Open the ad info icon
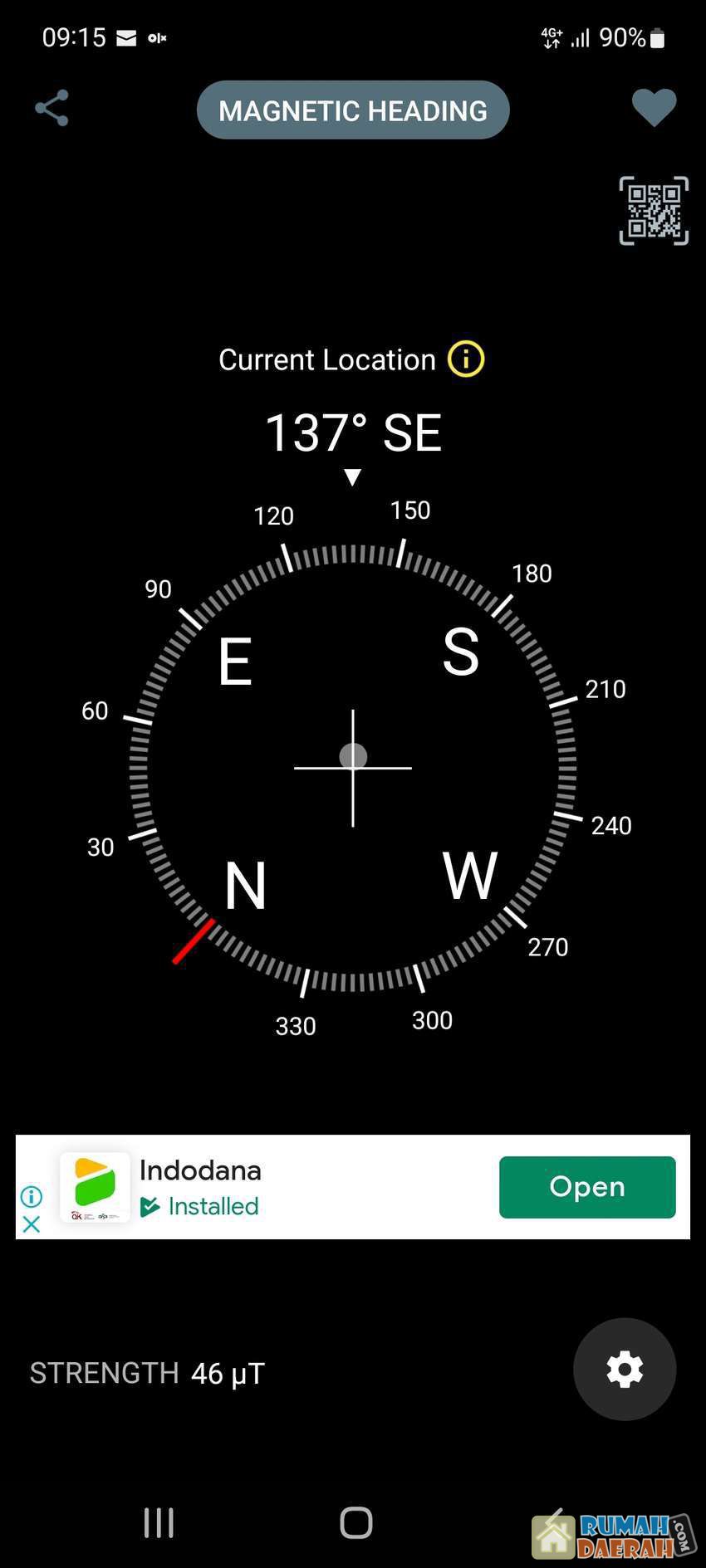Viewport: 706px width, 1568px height. click(31, 1196)
